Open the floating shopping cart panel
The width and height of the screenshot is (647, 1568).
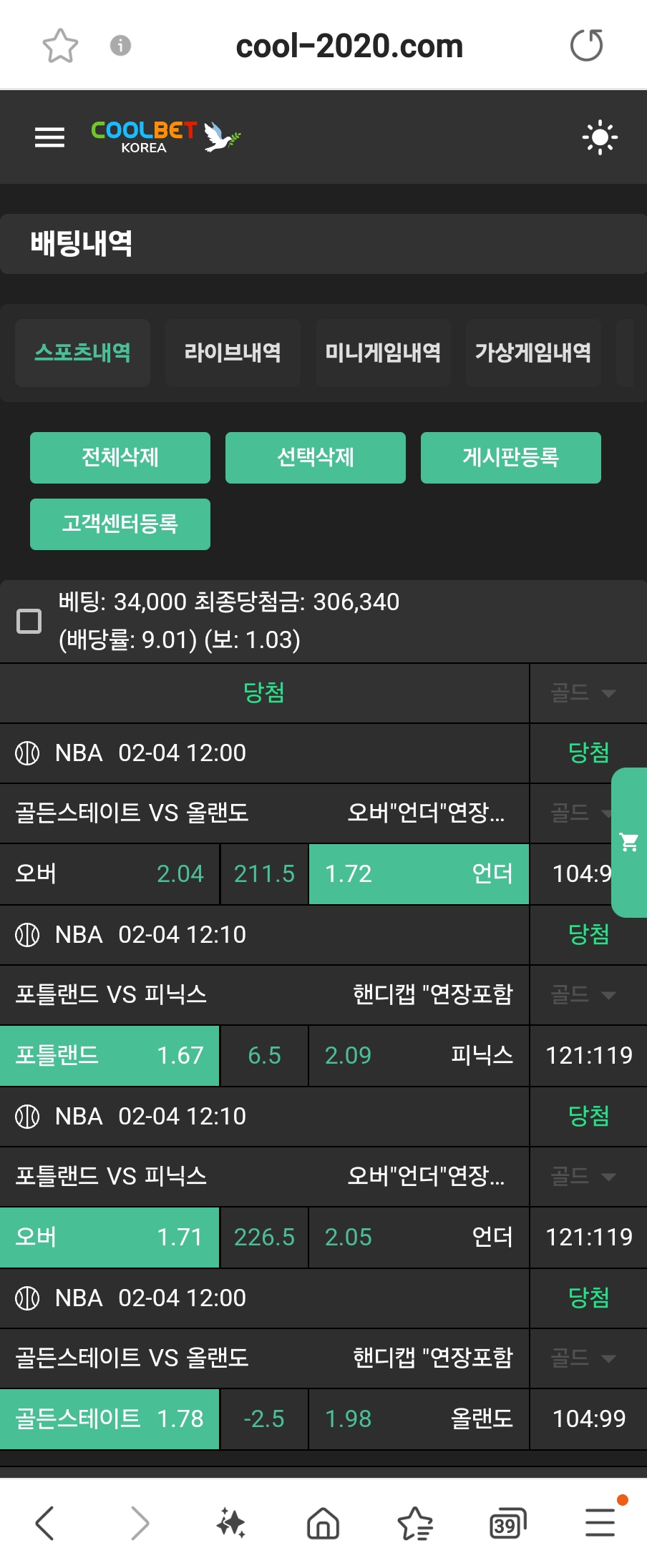click(630, 843)
